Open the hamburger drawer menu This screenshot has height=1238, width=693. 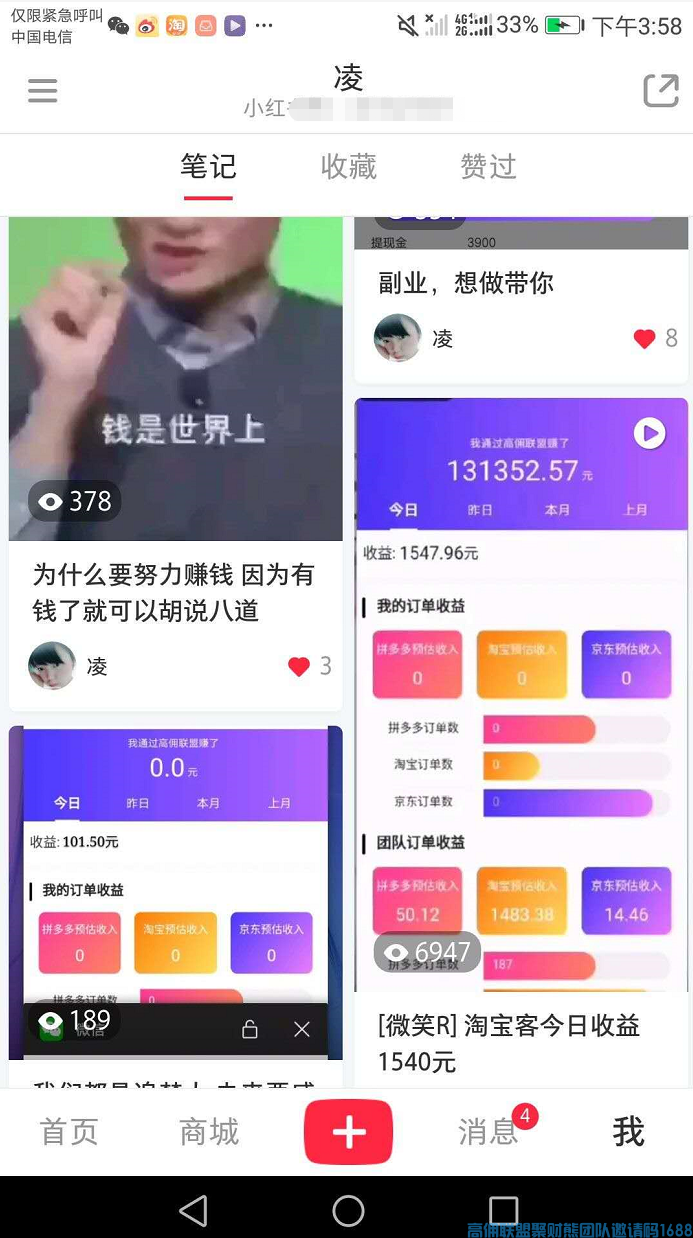pyautogui.click(x=42, y=91)
